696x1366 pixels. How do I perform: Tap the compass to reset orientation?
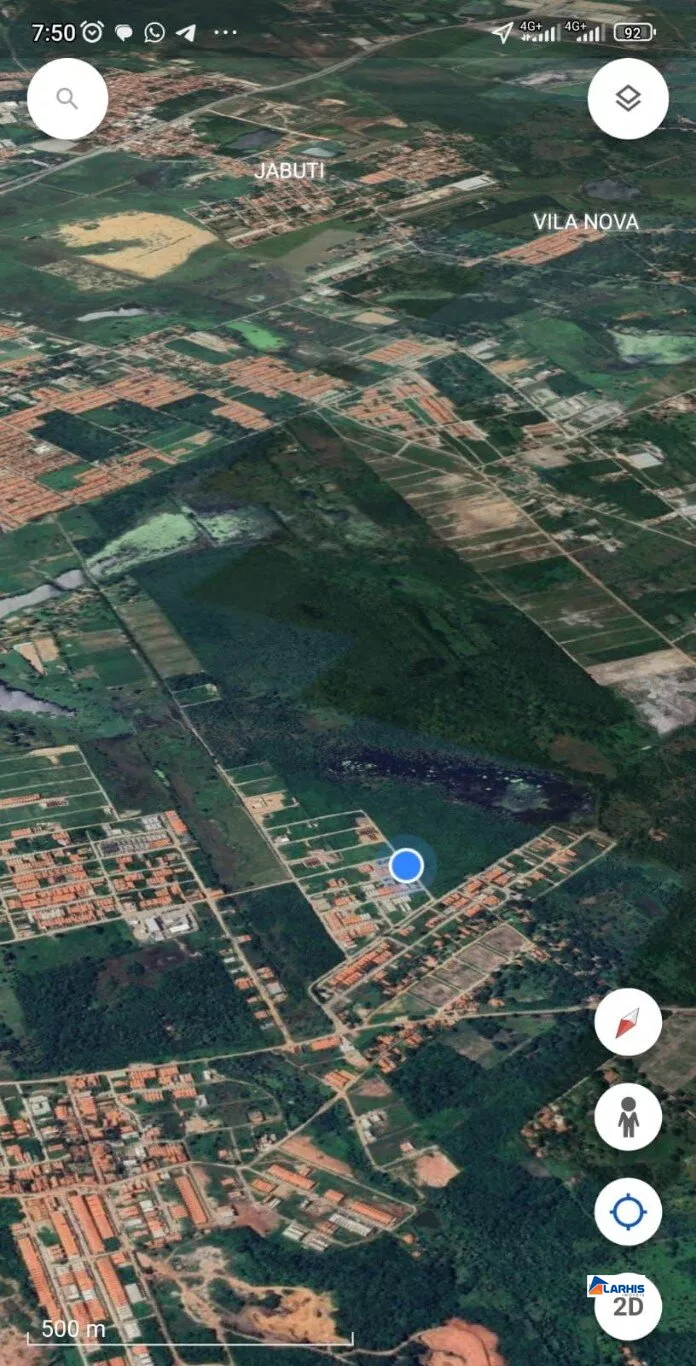tap(628, 1022)
